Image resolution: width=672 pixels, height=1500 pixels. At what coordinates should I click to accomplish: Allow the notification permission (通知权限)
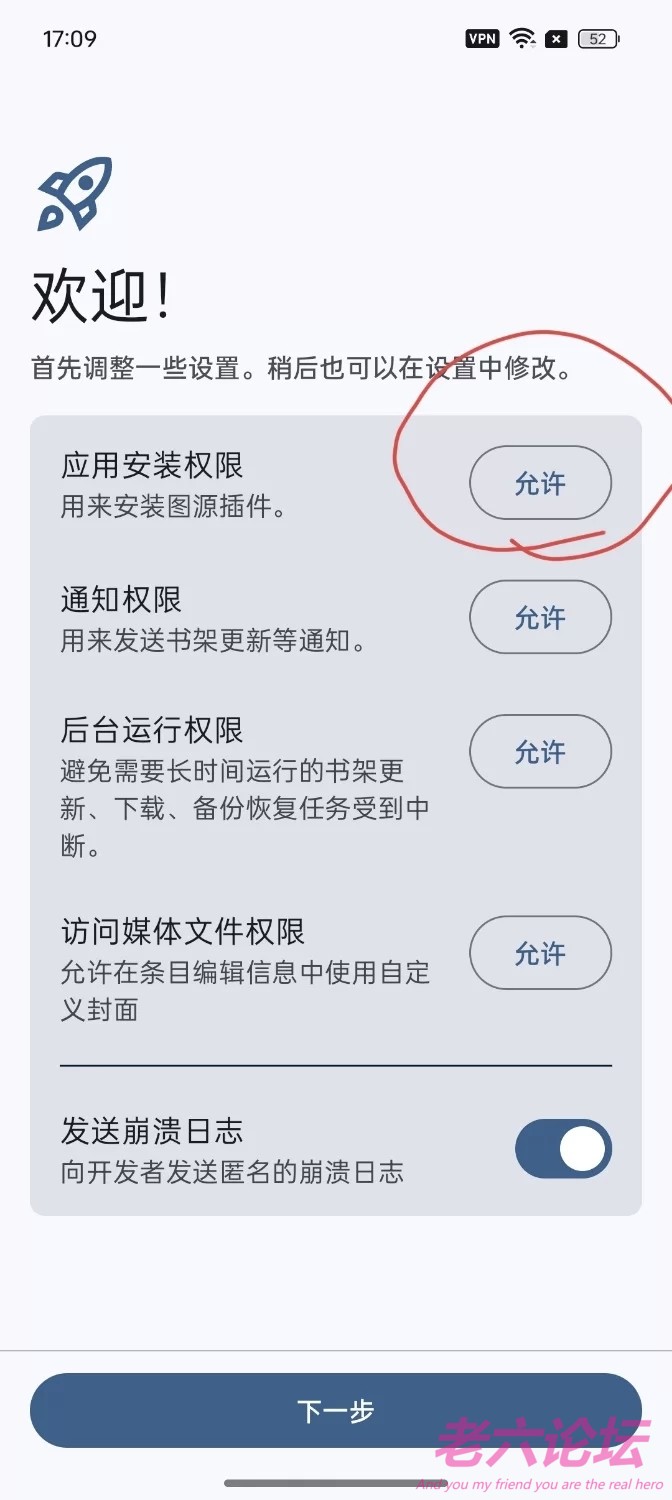tap(540, 617)
